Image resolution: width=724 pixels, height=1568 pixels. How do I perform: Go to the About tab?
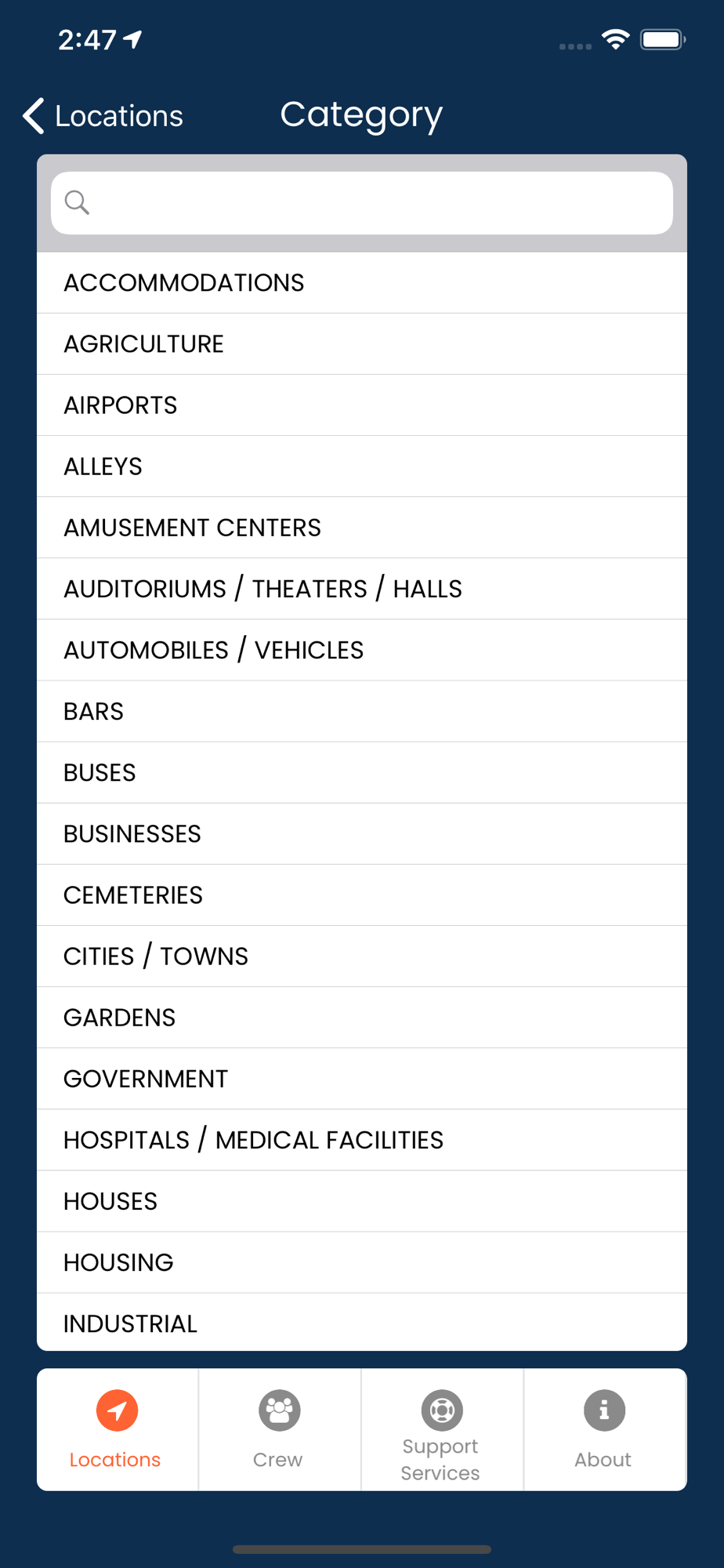click(604, 1429)
